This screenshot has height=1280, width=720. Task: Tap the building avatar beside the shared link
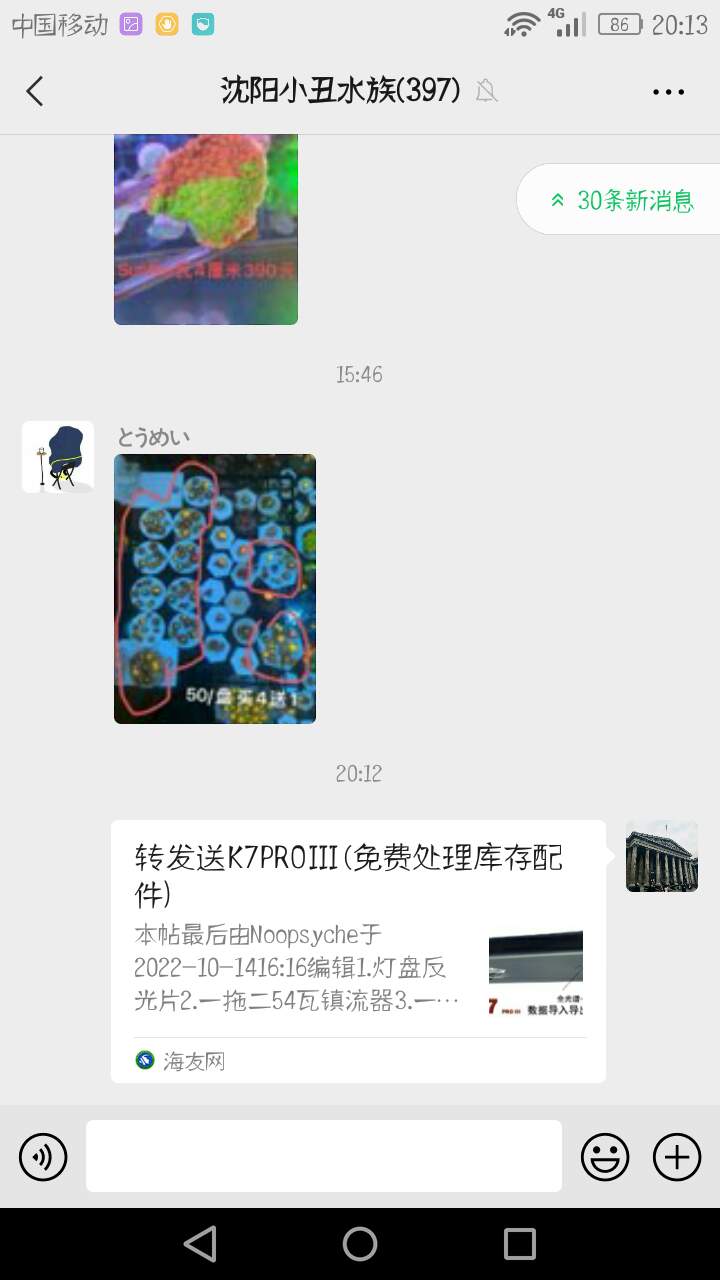click(x=662, y=856)
